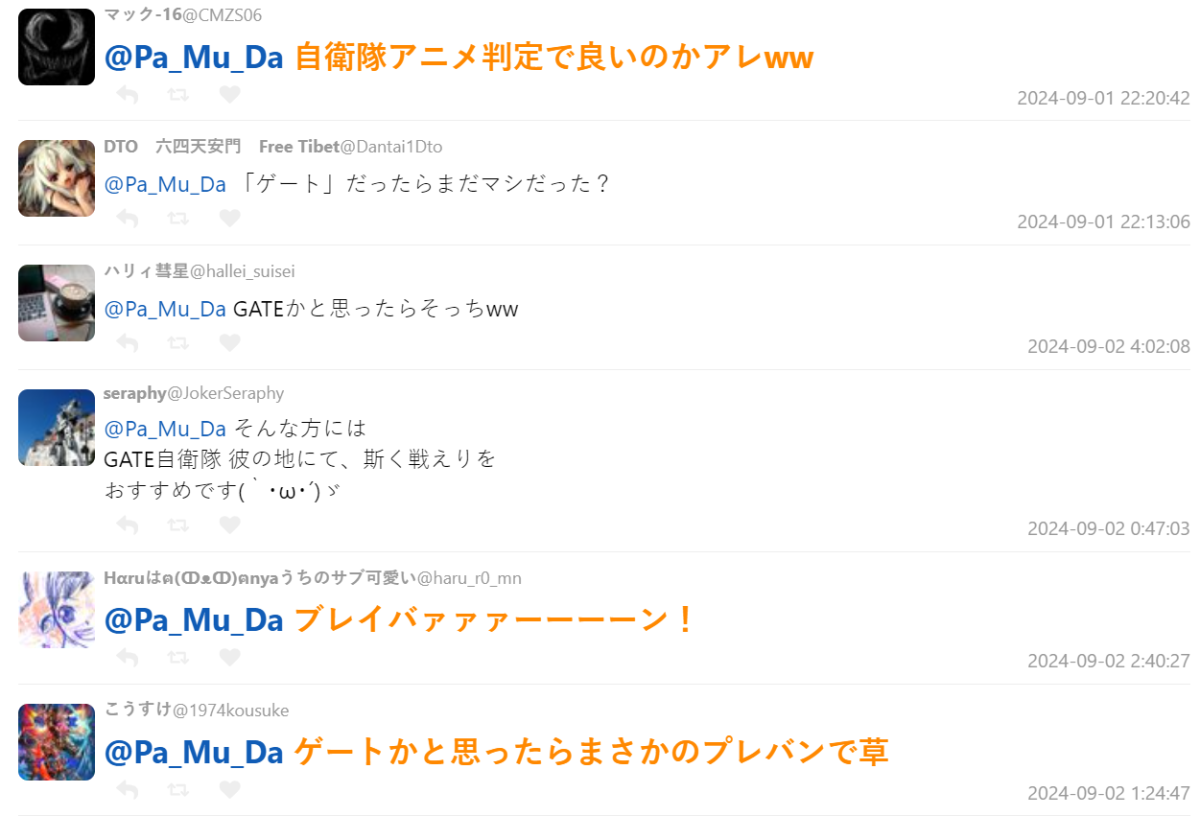This screenshot has height=816, width=1200.
Task: Open the @Pa_Mu_Da mention in hallei_suisei's tweet
Action: (x=165, y=309)
